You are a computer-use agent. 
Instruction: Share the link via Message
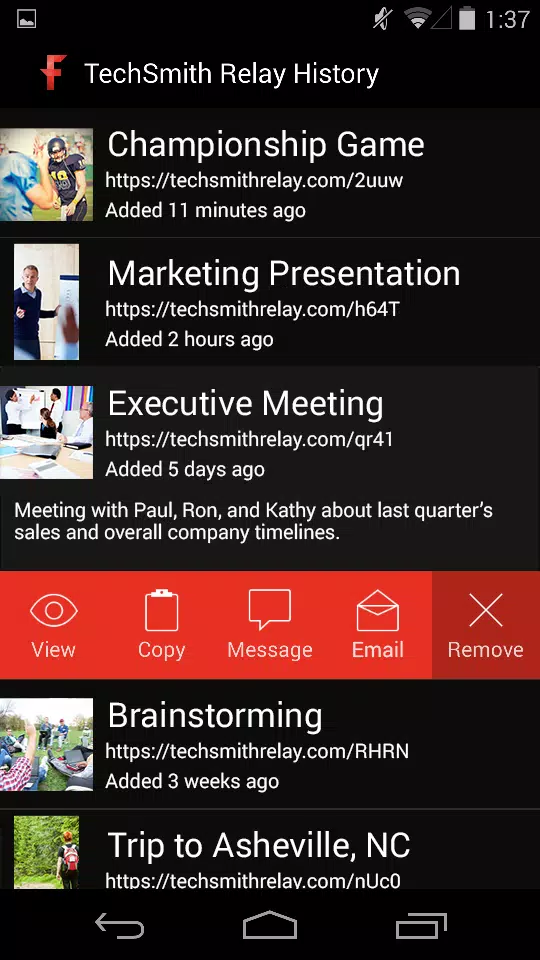(x=269, y=624)
